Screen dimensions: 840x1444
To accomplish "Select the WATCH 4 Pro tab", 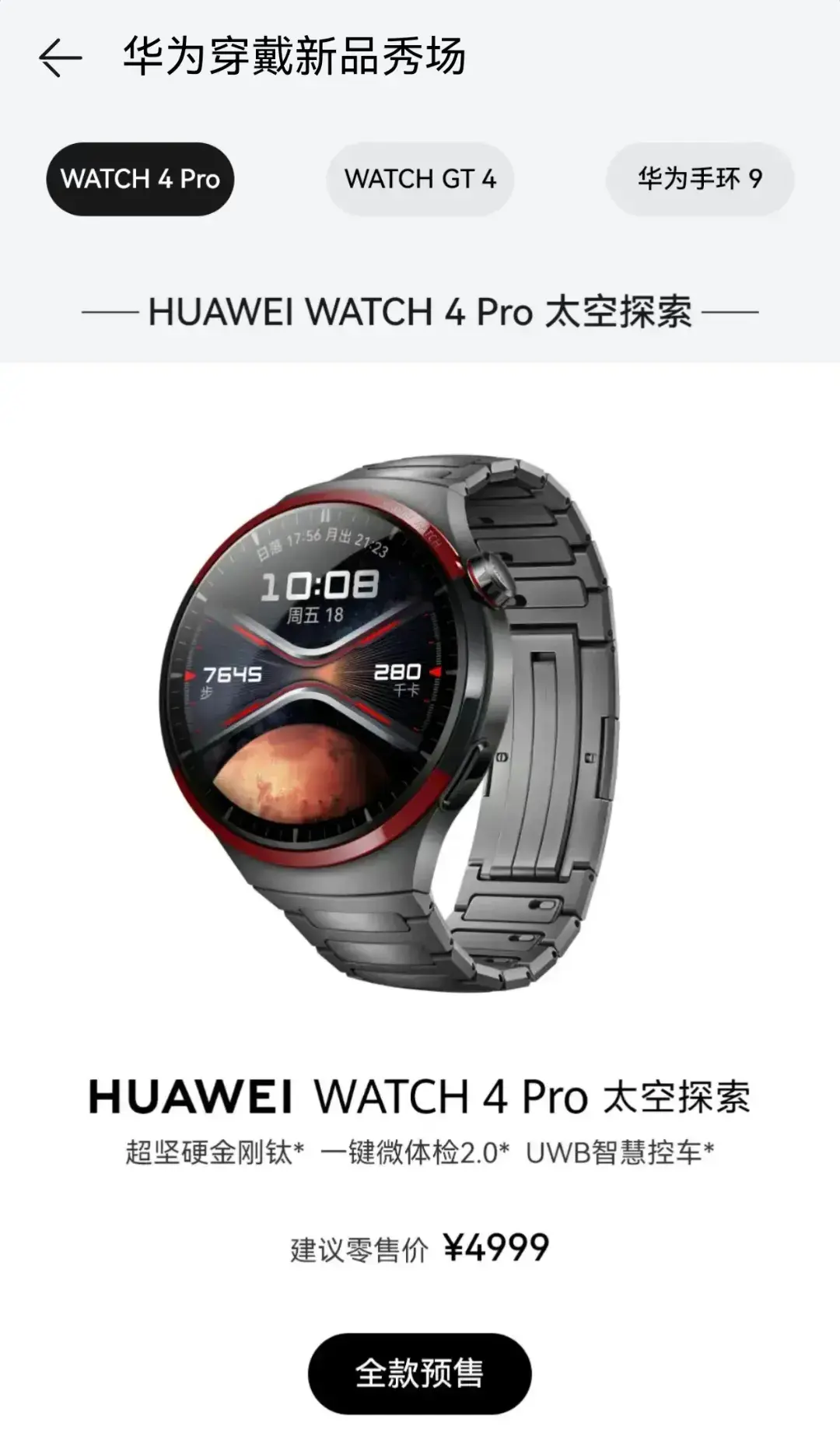I will (x=140, y=179).
